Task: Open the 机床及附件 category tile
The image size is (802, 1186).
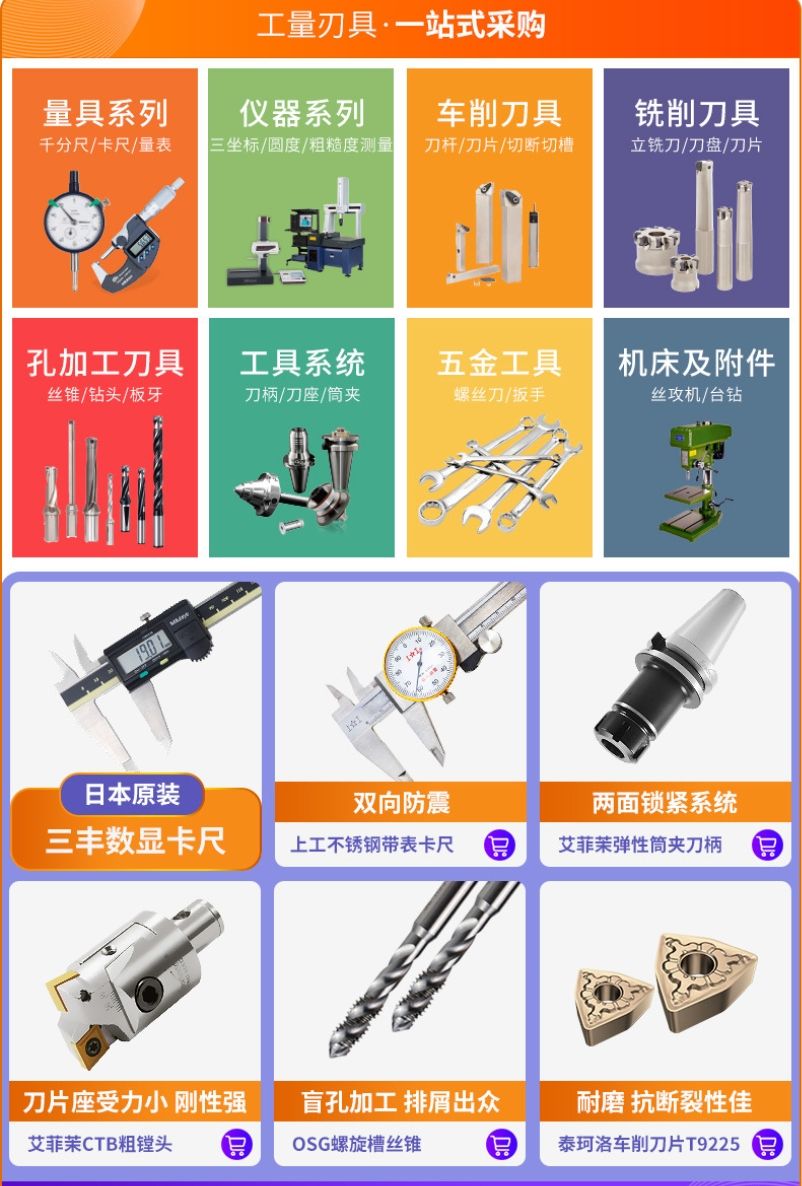Action: coord(696,437)
